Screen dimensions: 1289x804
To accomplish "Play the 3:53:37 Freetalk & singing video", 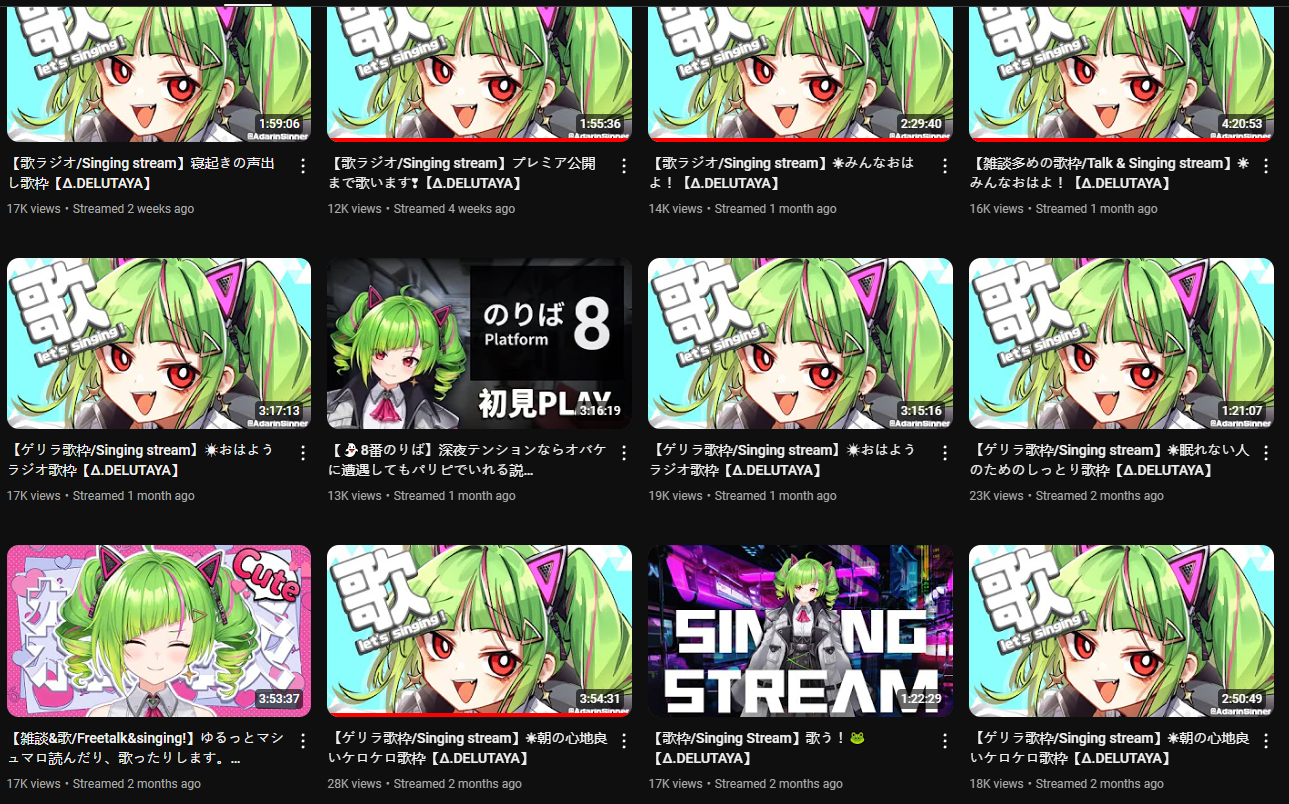I will pos(159,630).
